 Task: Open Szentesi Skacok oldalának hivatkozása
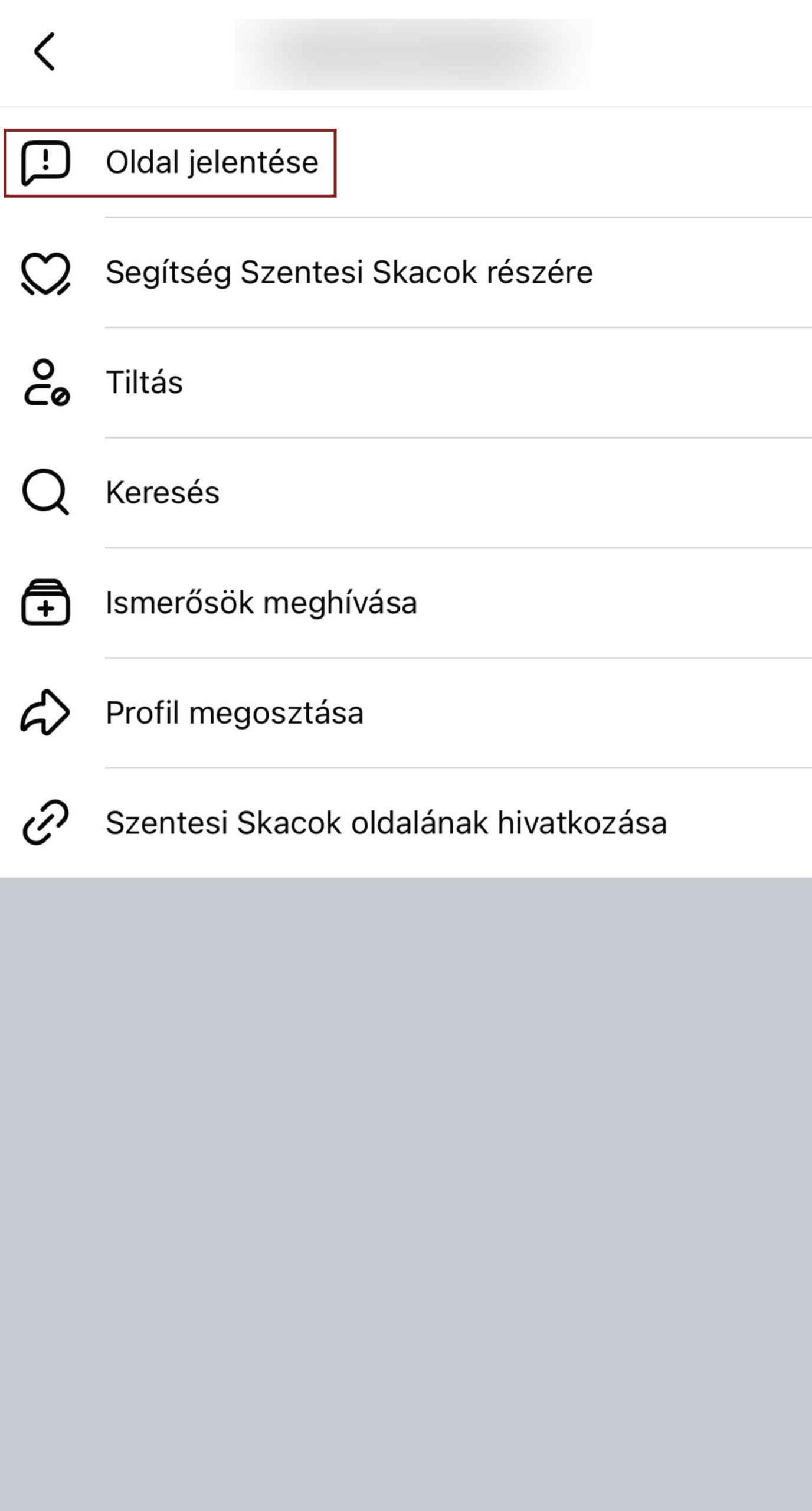(386, 823)
